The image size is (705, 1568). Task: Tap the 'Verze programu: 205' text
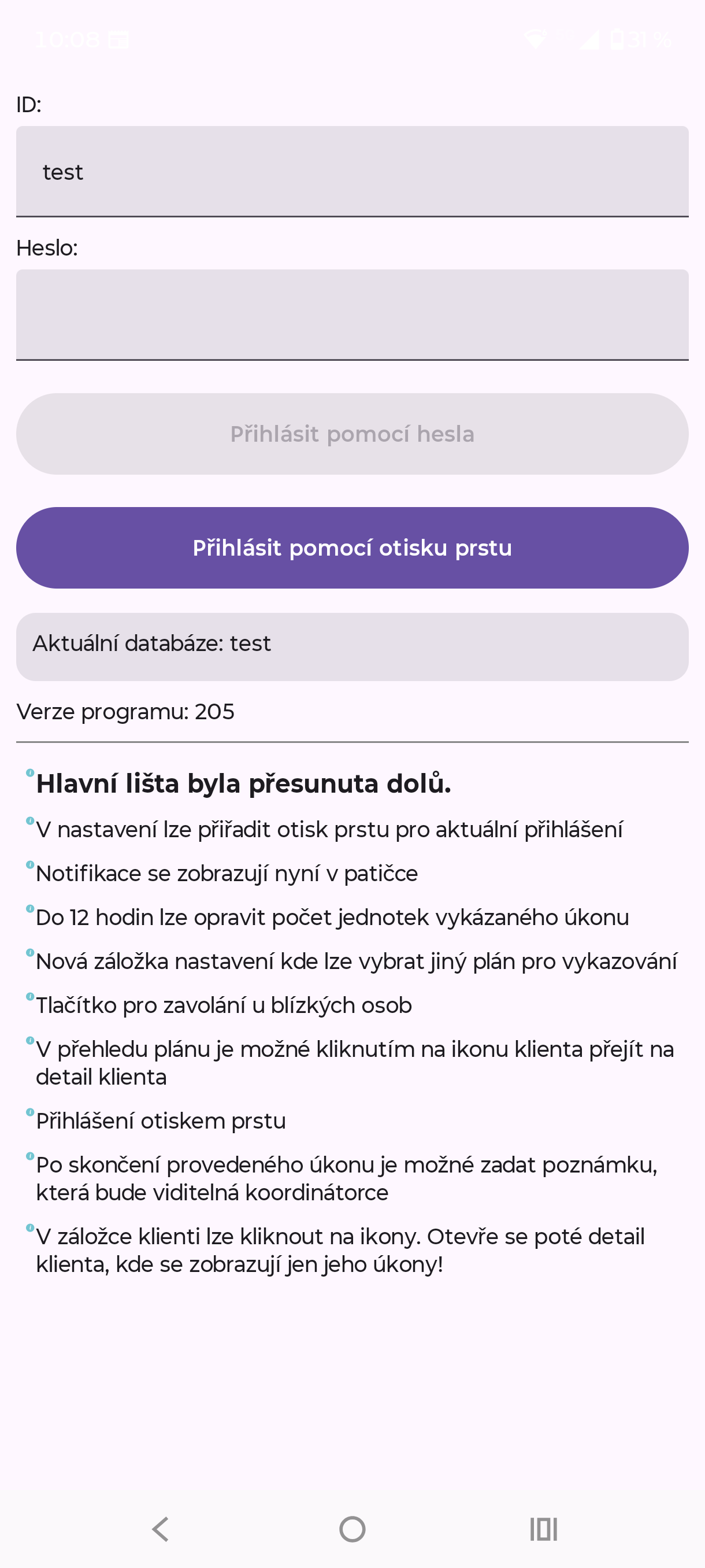[x=125, y=712]
